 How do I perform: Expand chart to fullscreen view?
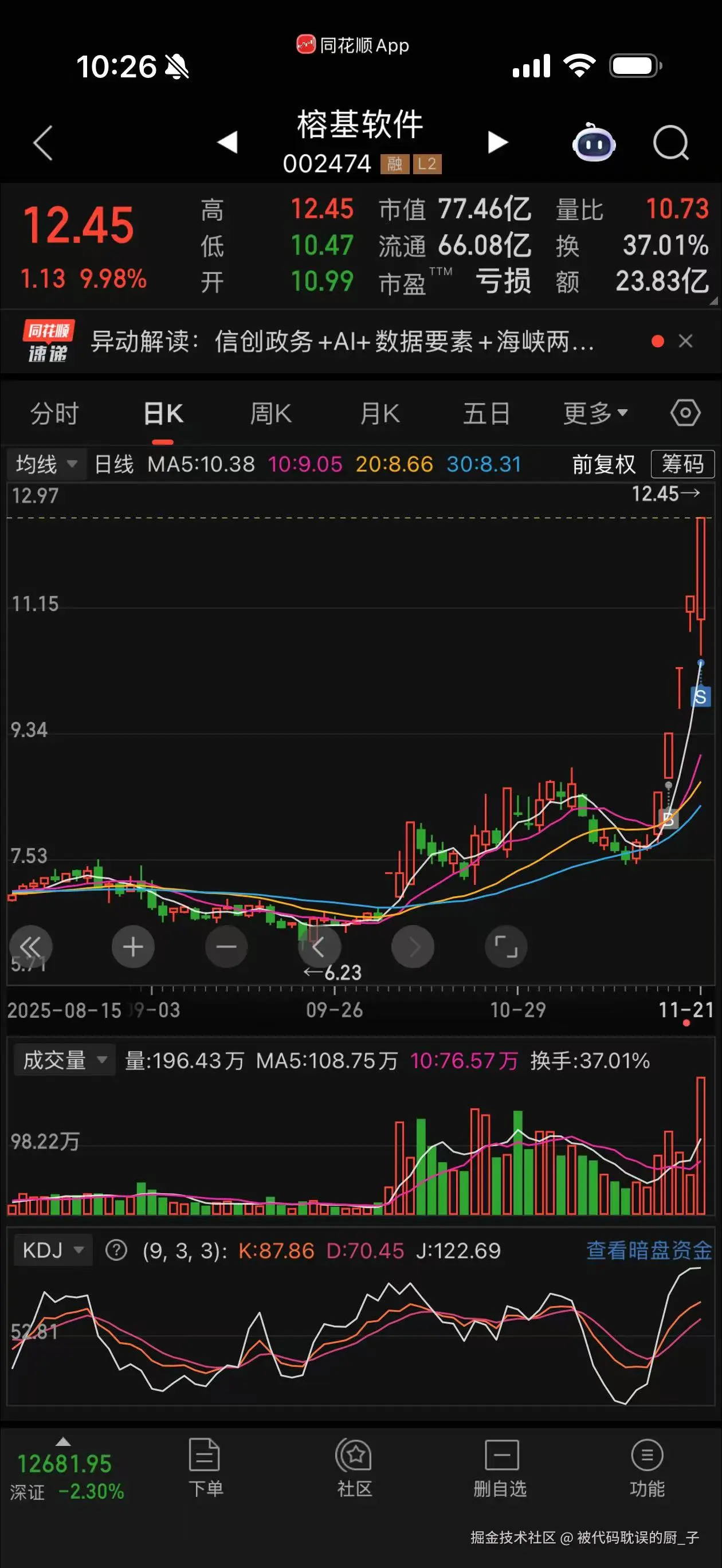click(506, 947)
